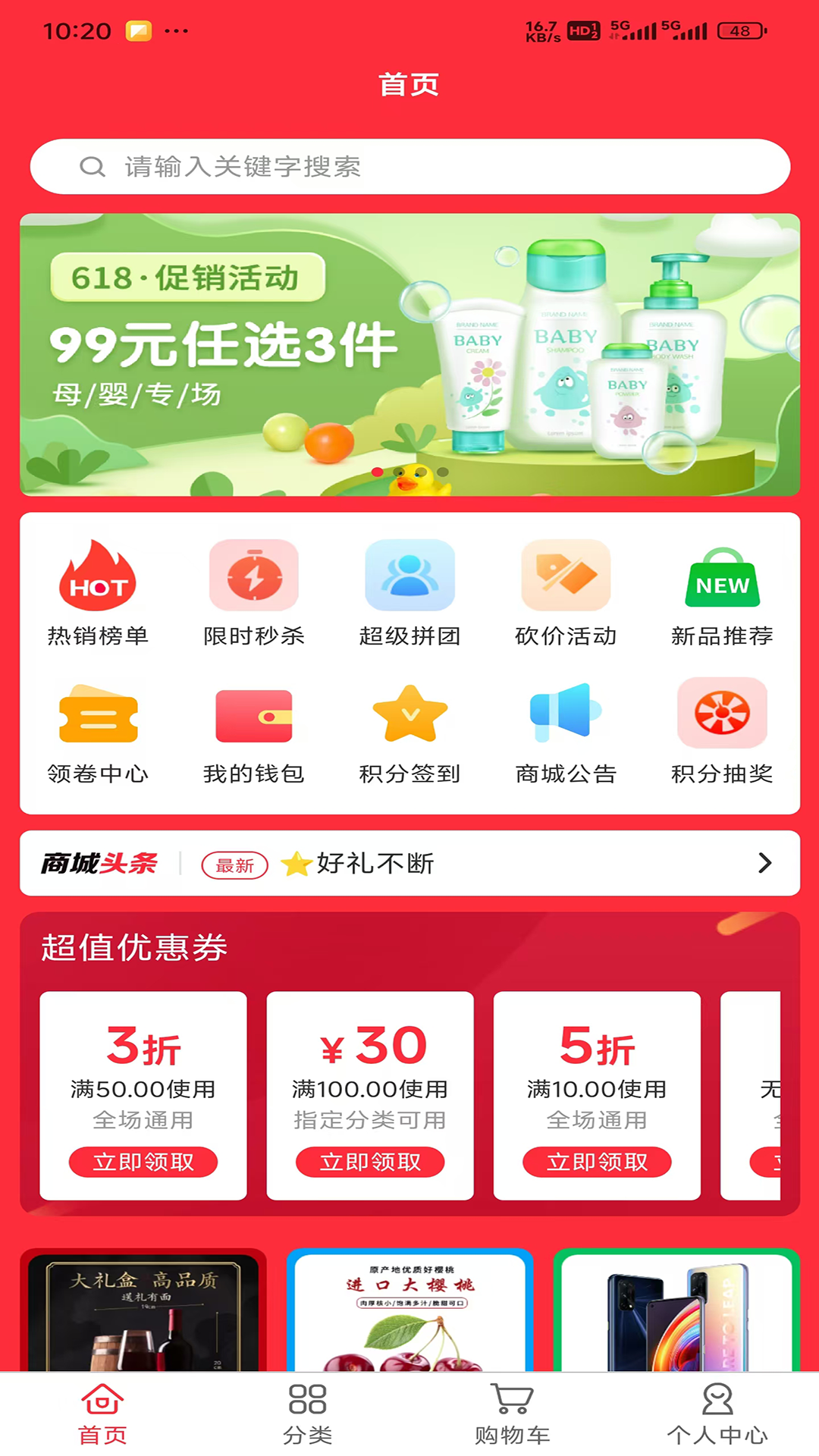Open 领卷中心 coupon center
This screenshot has height=1456, width=819.
[98, 730]
